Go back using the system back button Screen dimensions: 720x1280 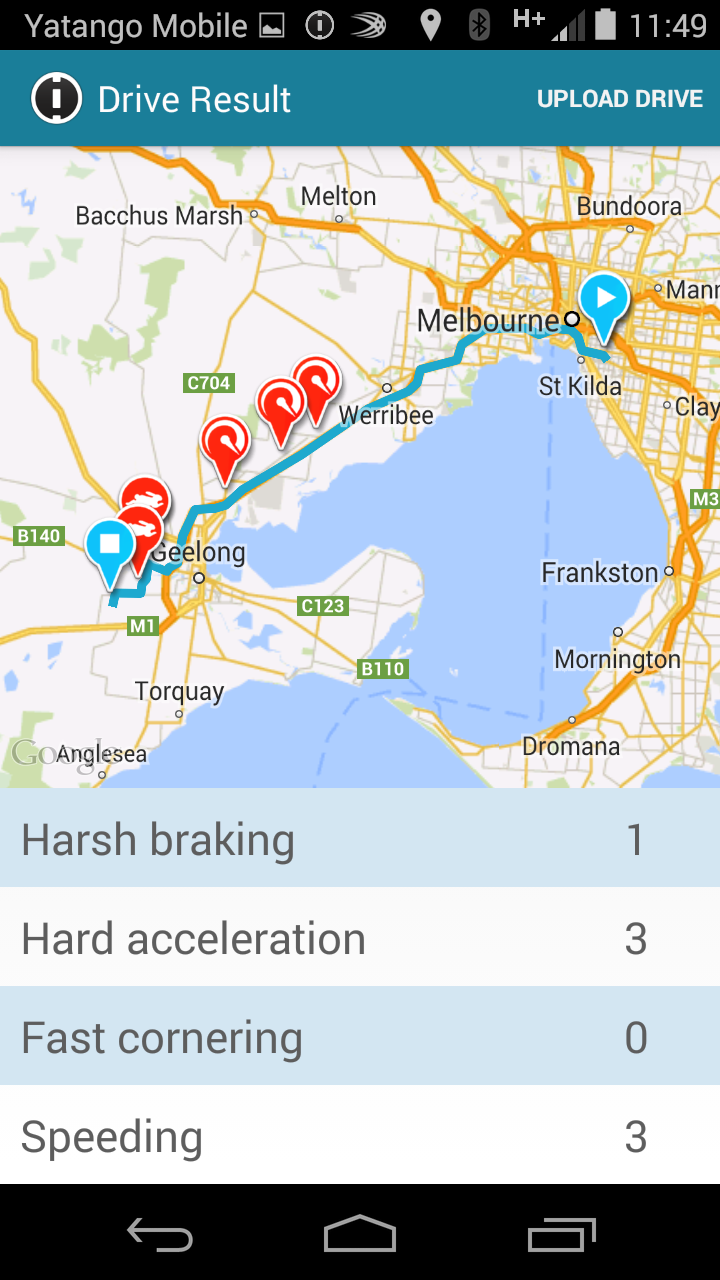coord(160,1235)
